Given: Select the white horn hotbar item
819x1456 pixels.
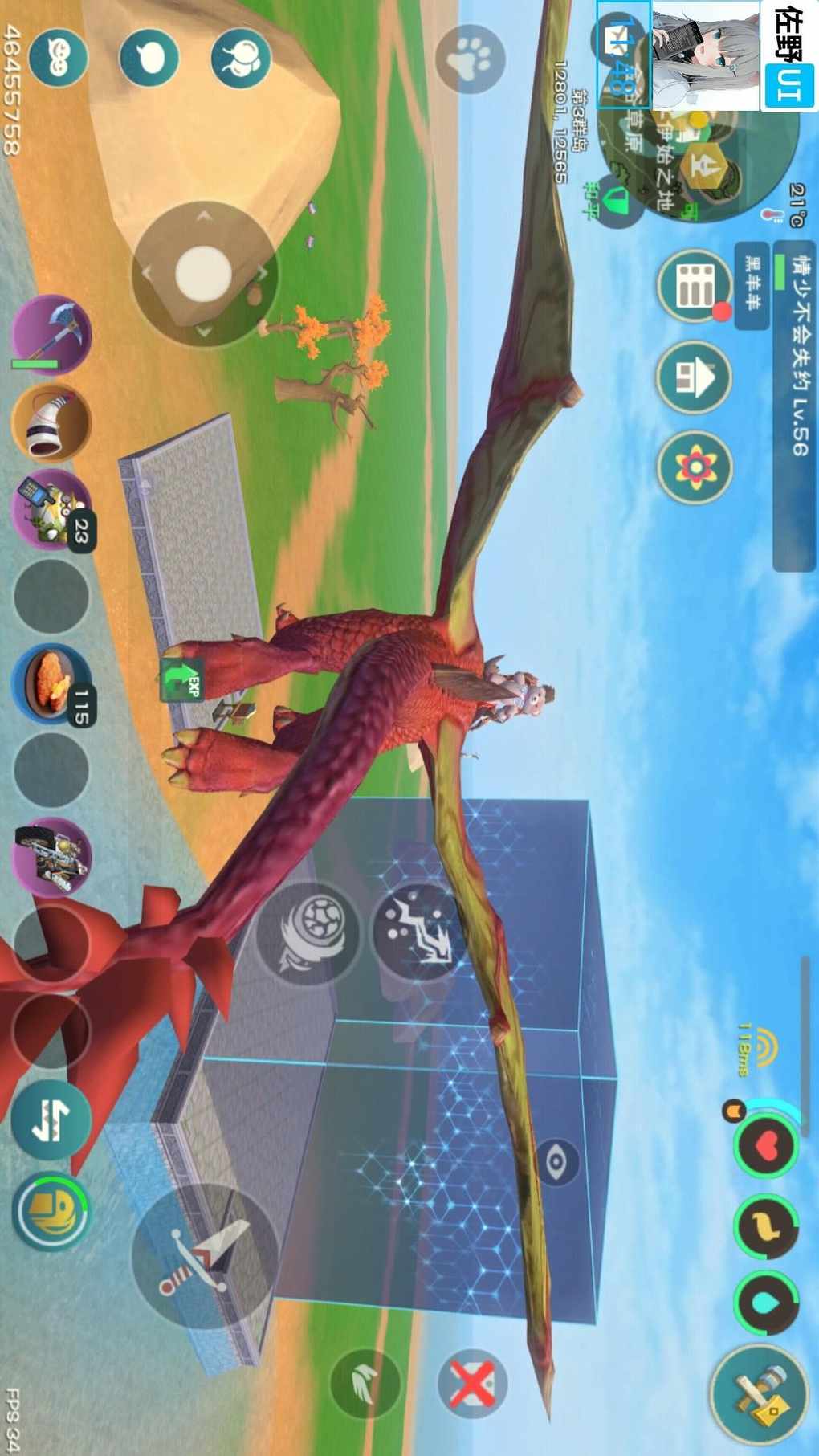Looking at the screenshot, I should pyautogui.click(x=51, y=422).
